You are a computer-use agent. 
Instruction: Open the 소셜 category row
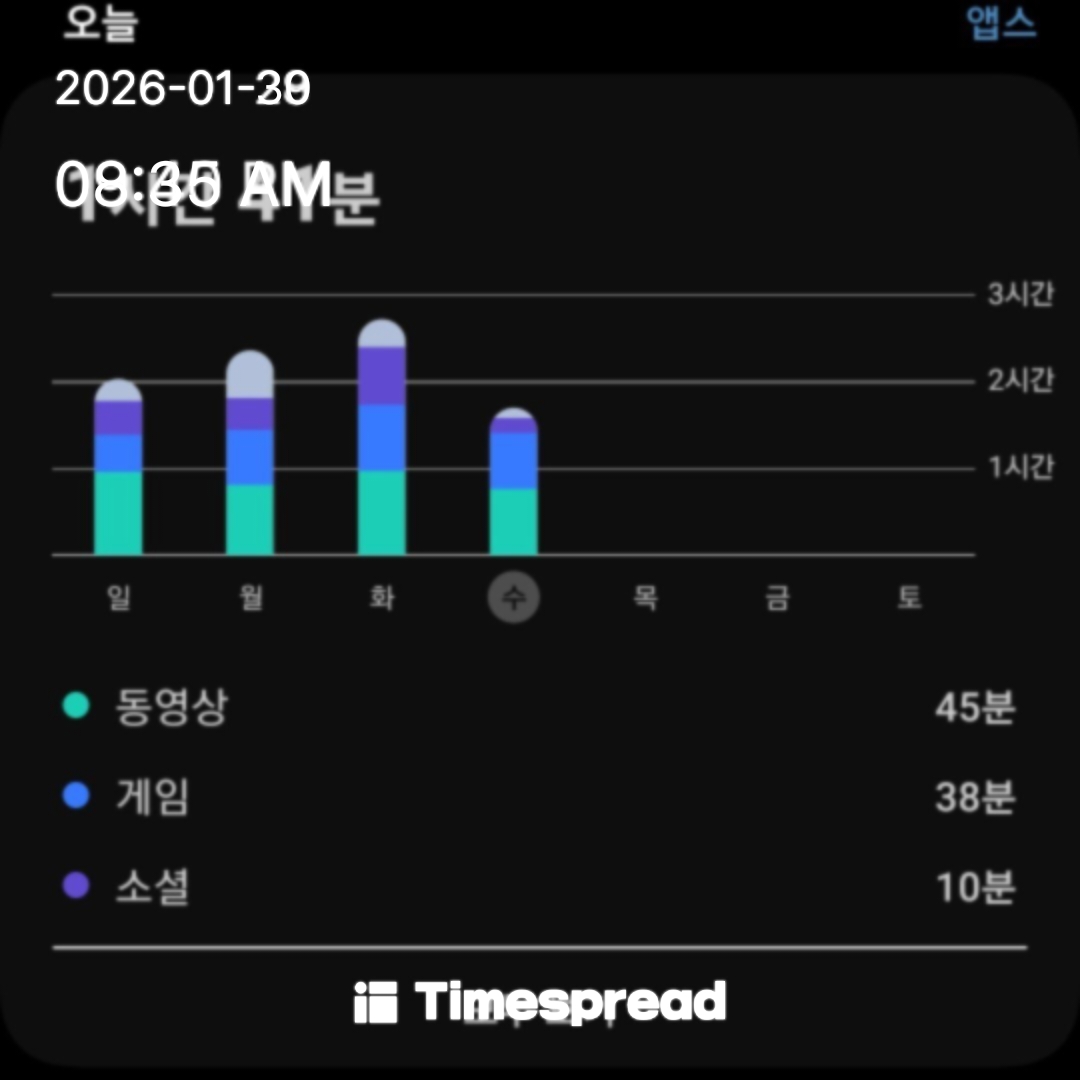click(540, 886)
